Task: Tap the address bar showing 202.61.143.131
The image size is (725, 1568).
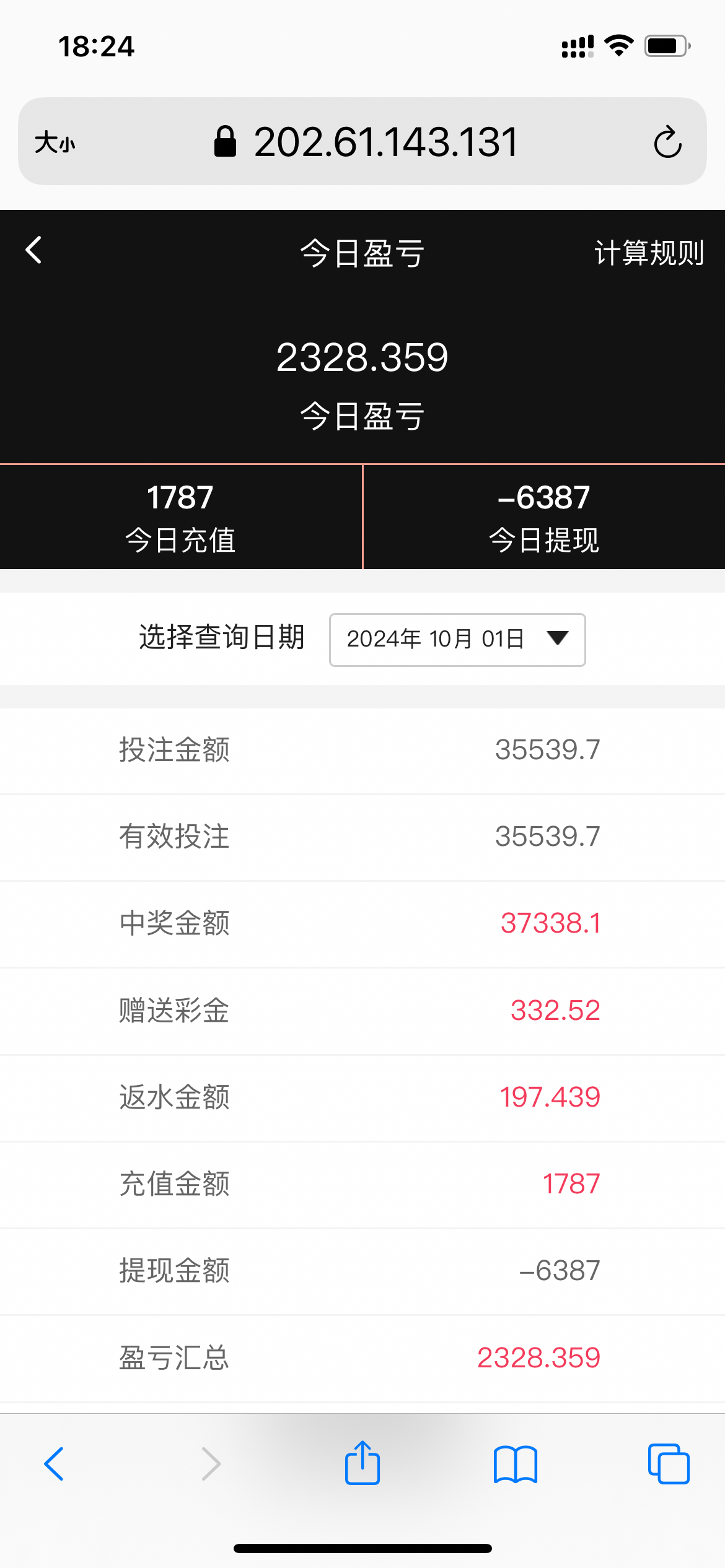Action: click(x=384, y=142)
